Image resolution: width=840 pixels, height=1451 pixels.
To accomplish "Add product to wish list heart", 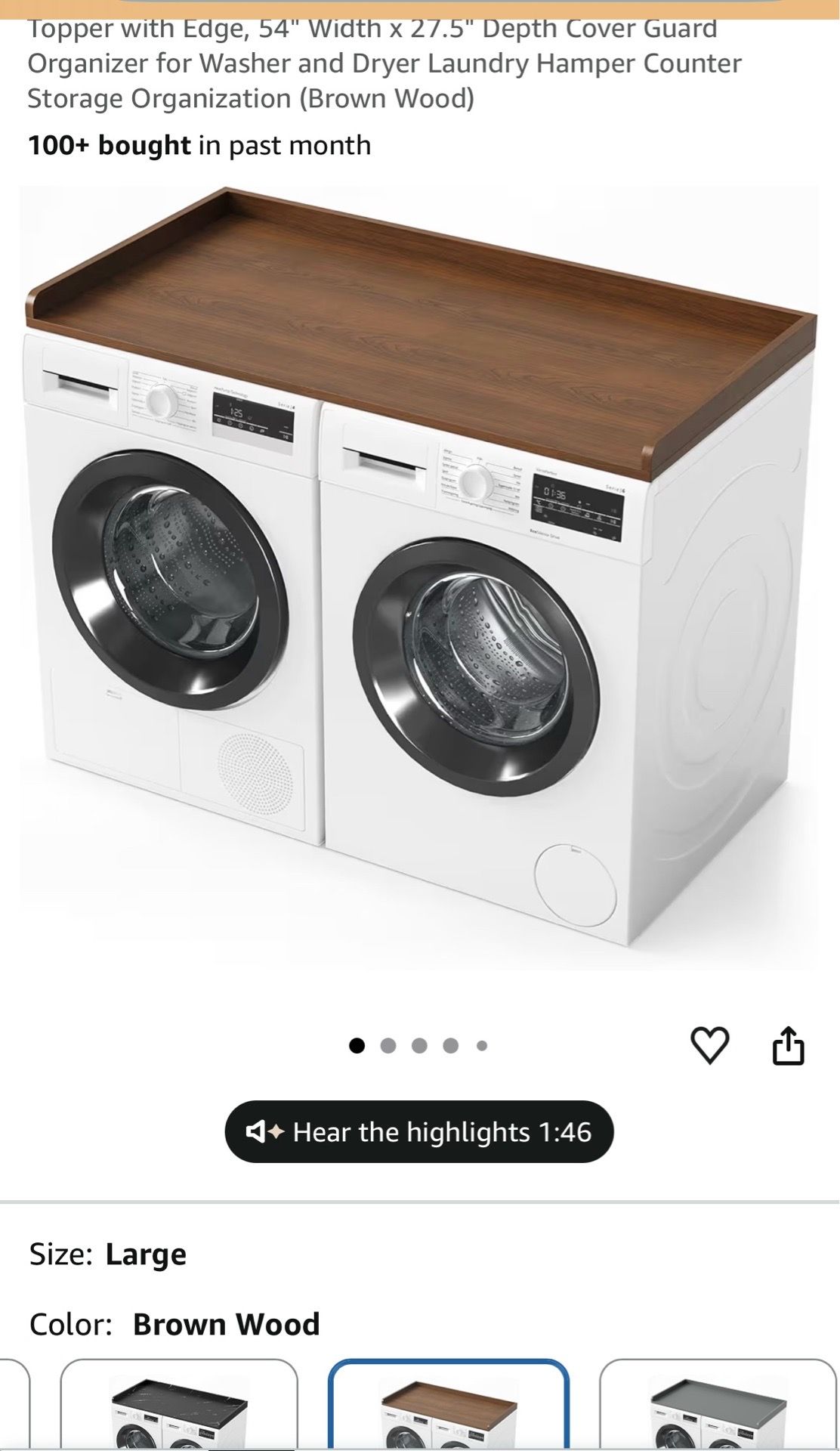I will 709,1045.
